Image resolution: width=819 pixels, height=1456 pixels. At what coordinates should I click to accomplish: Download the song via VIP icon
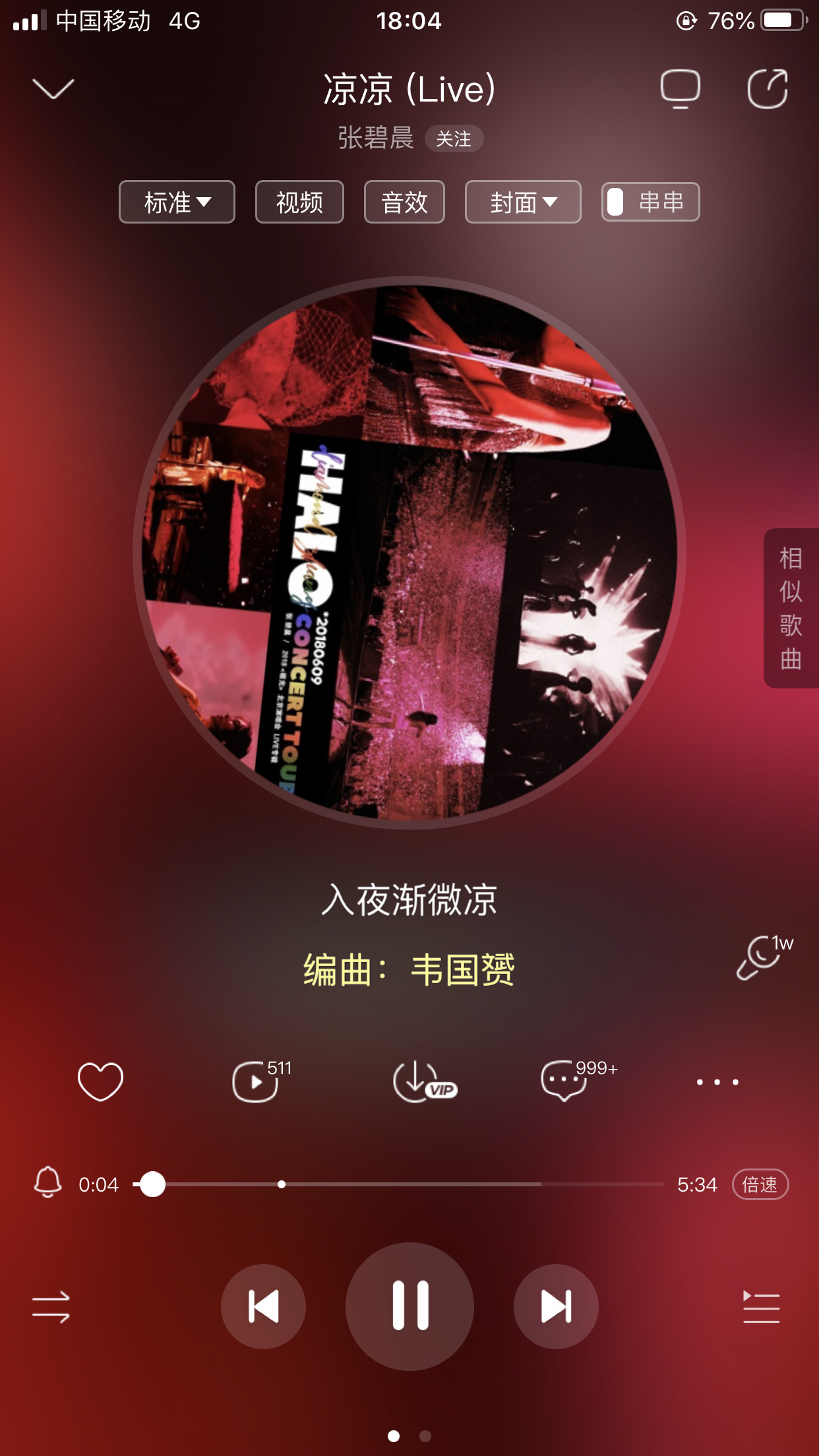(x=425, y=1081)
